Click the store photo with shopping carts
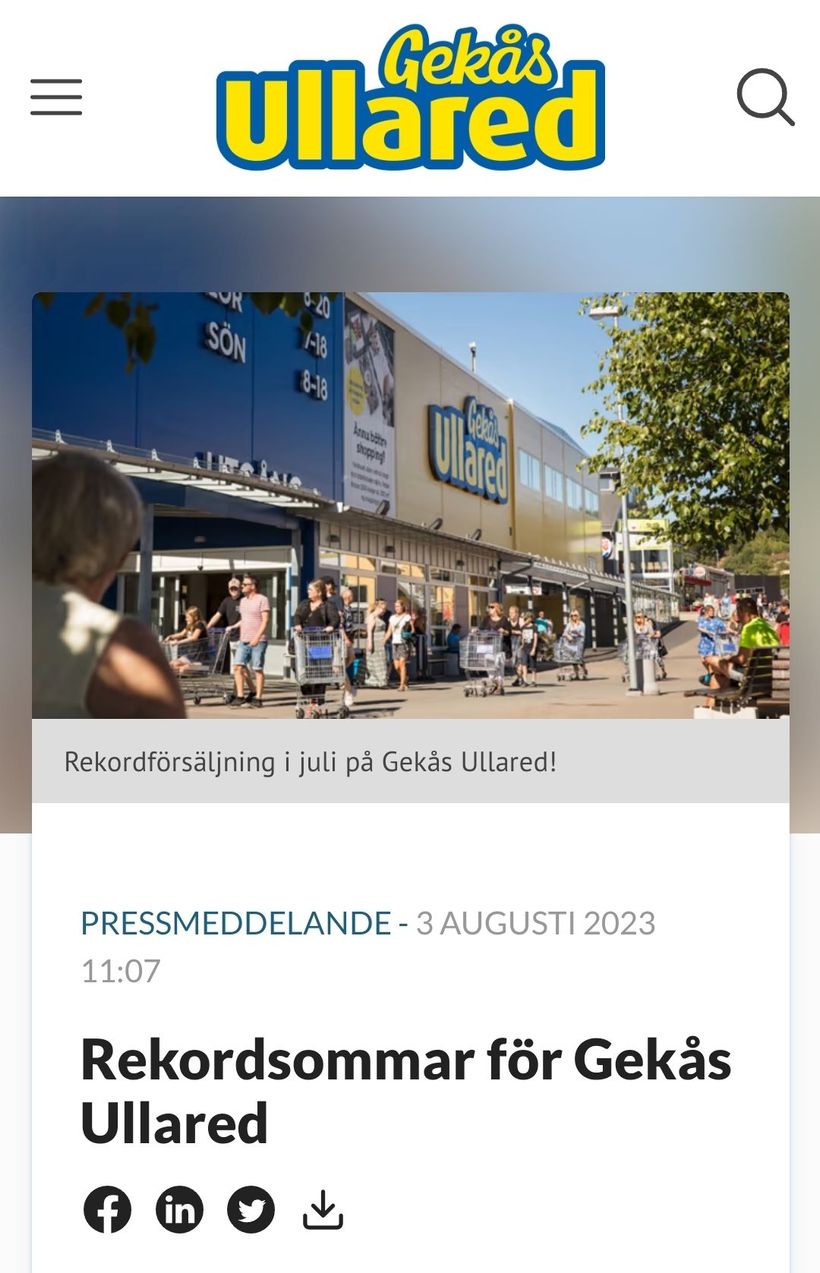Image resolution: width=820 pixels, height=1273 pixels. [410, 505]
